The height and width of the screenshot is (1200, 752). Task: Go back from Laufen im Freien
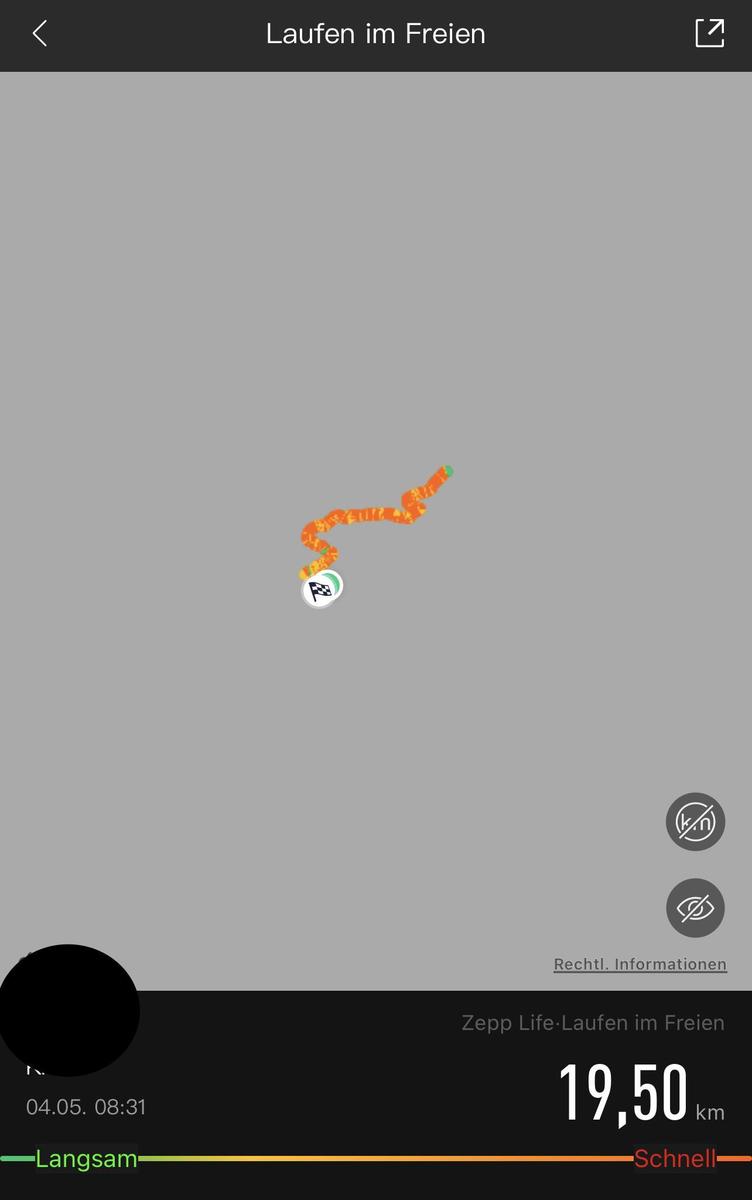tap(40, 34)
